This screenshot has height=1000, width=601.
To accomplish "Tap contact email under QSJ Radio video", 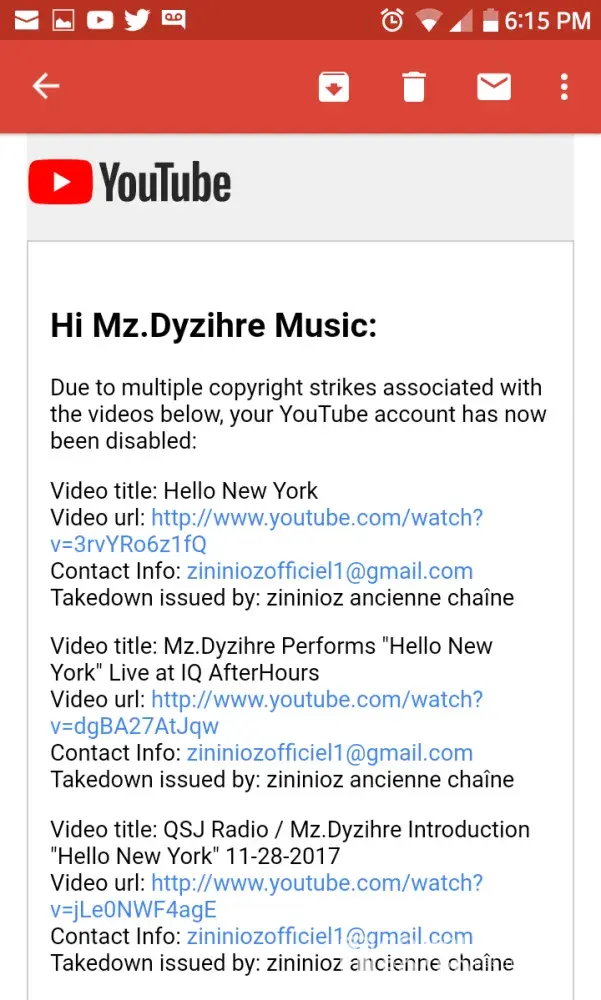I will pos(329,937).
